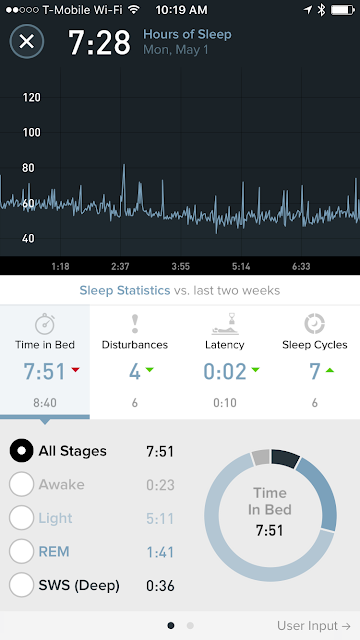
Task: Select the Light sleep stage
Action: 21,518
